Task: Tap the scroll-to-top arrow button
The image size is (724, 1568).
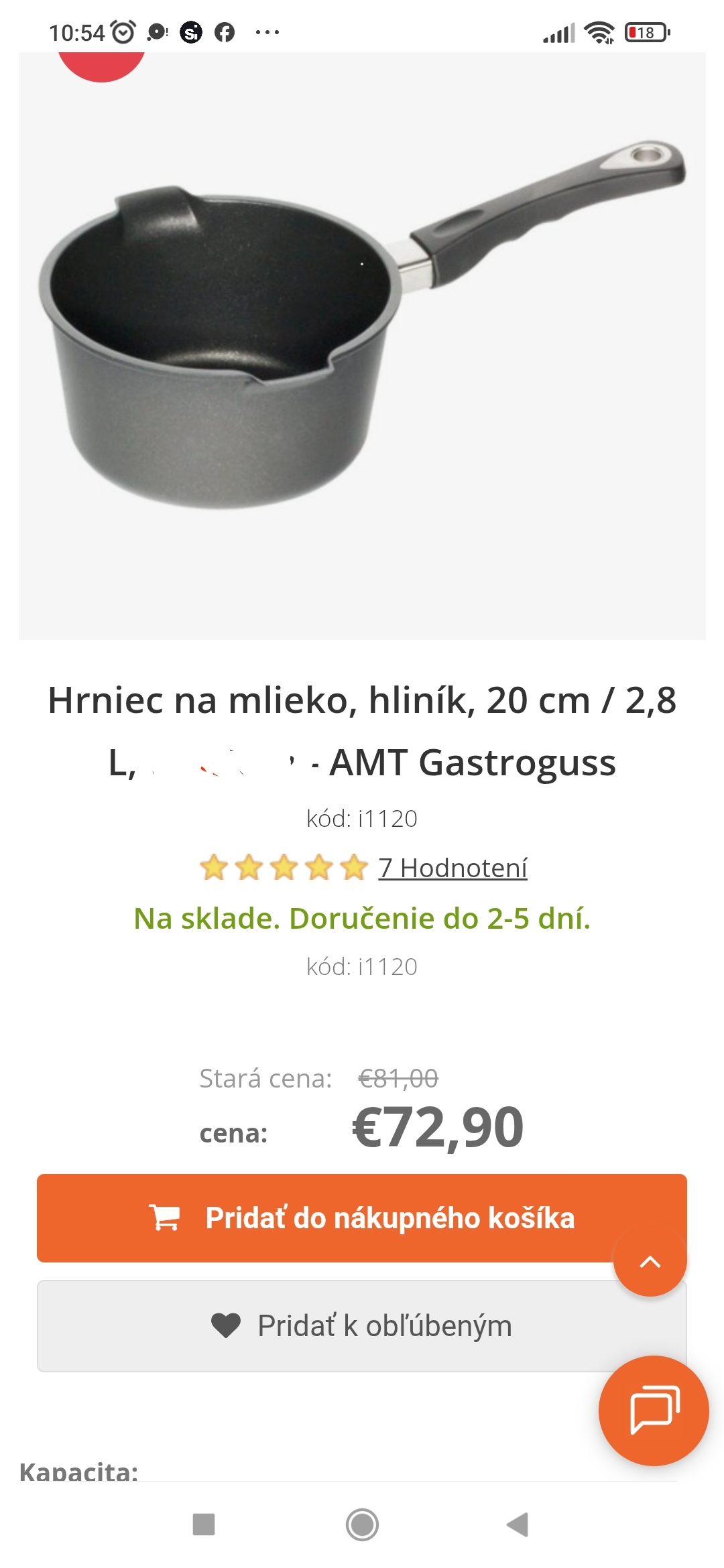Action: (650, 1262)
